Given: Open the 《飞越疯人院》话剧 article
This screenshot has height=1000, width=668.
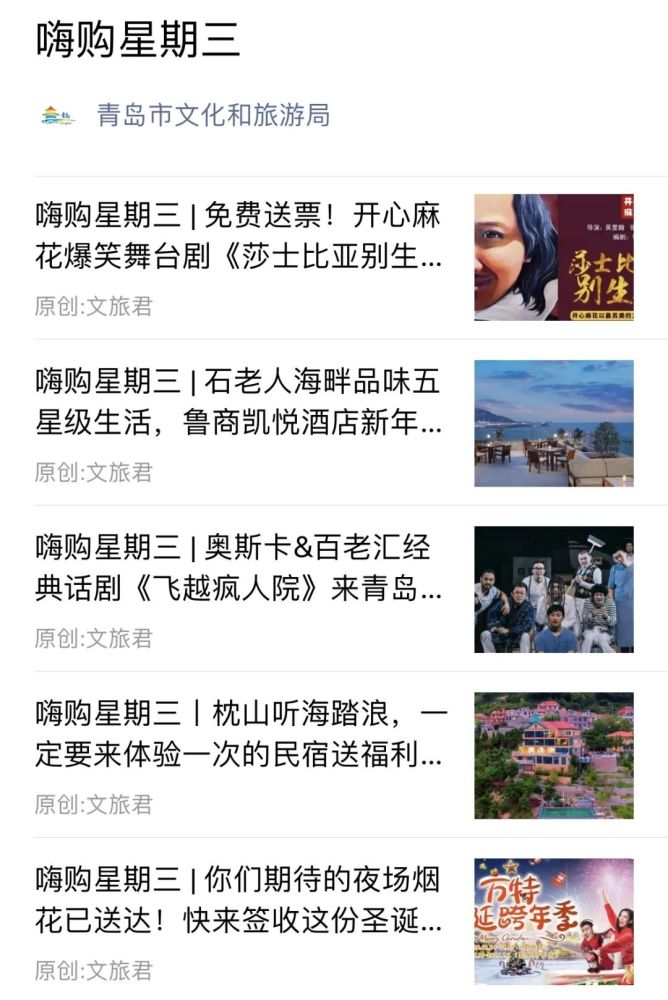Looking at the screenshot, I should 240,568.
